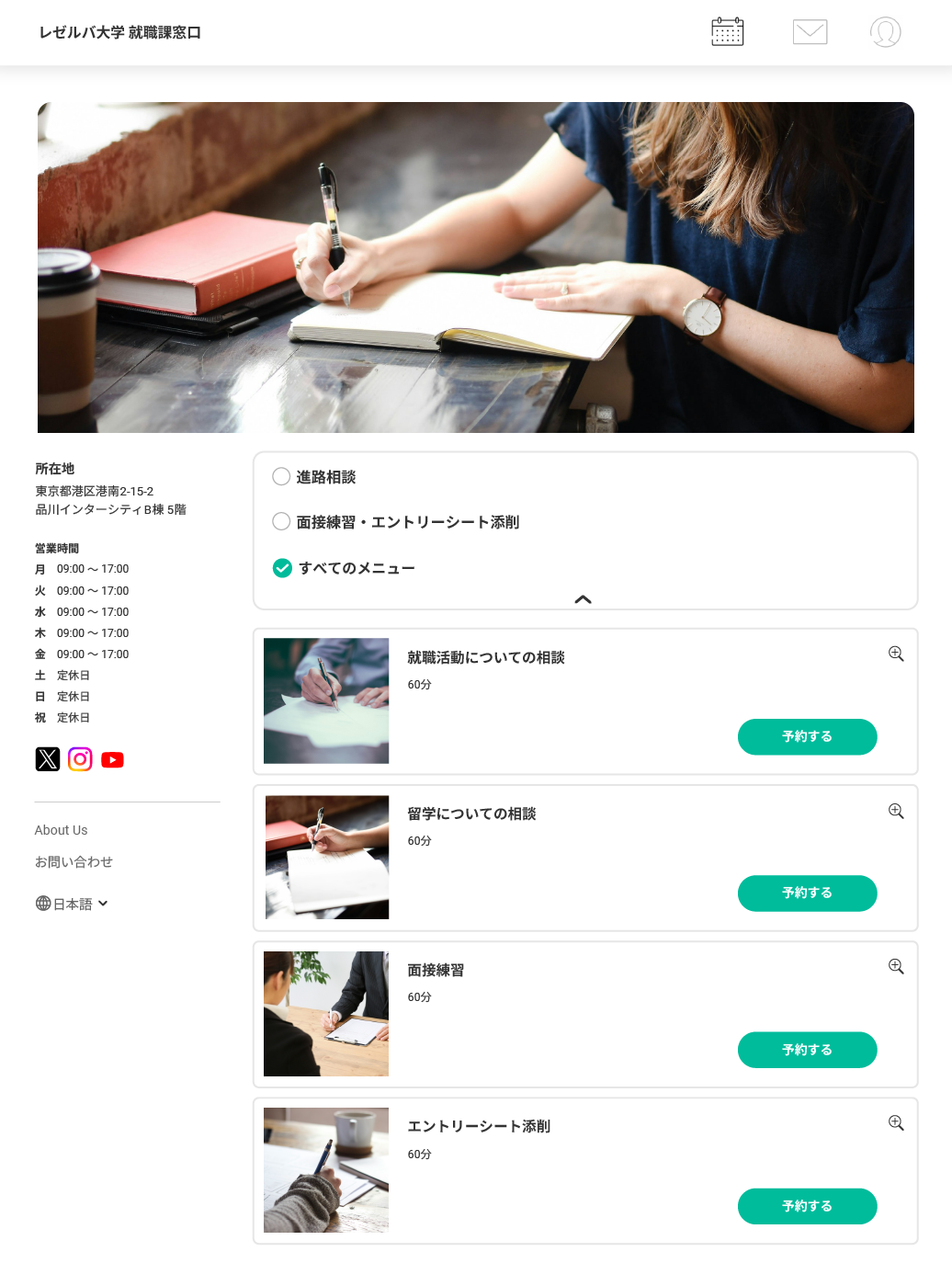
Task: Open the About Us link
Action: pos(61,830)
